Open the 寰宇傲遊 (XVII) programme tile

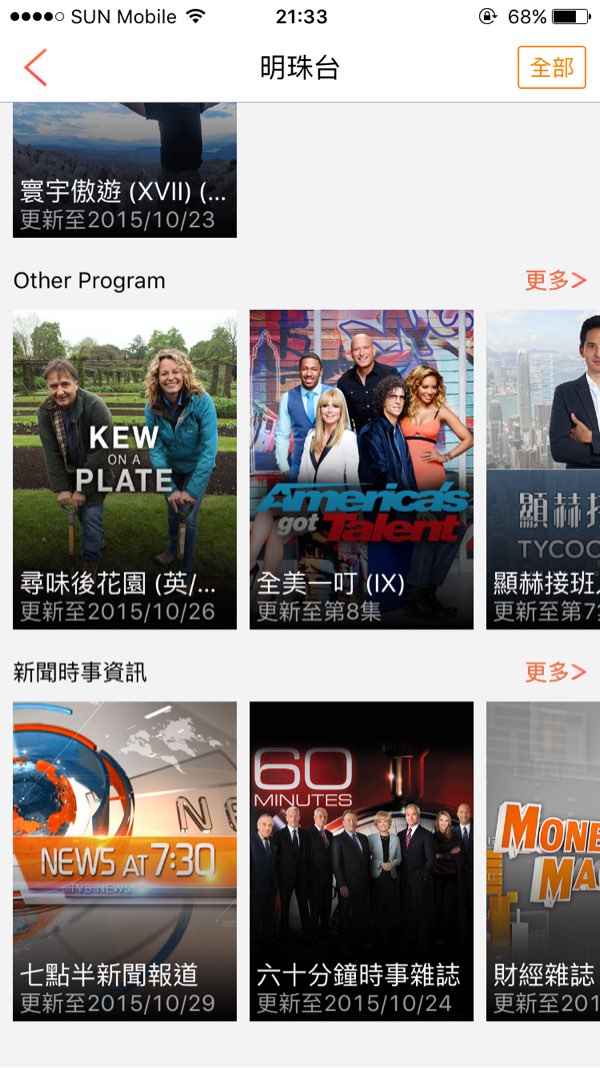click(x=125, y=170)
